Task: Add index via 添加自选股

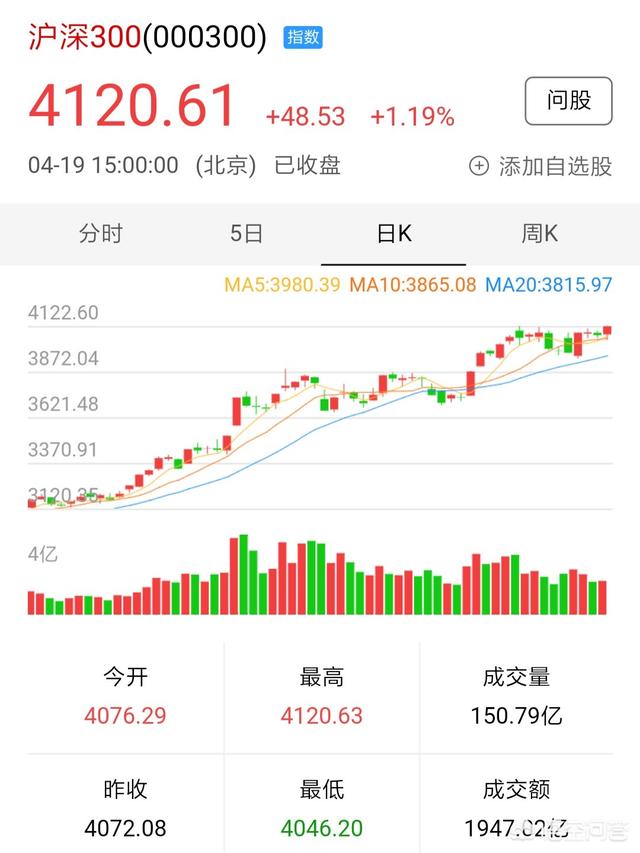Action: coord(541,166)
